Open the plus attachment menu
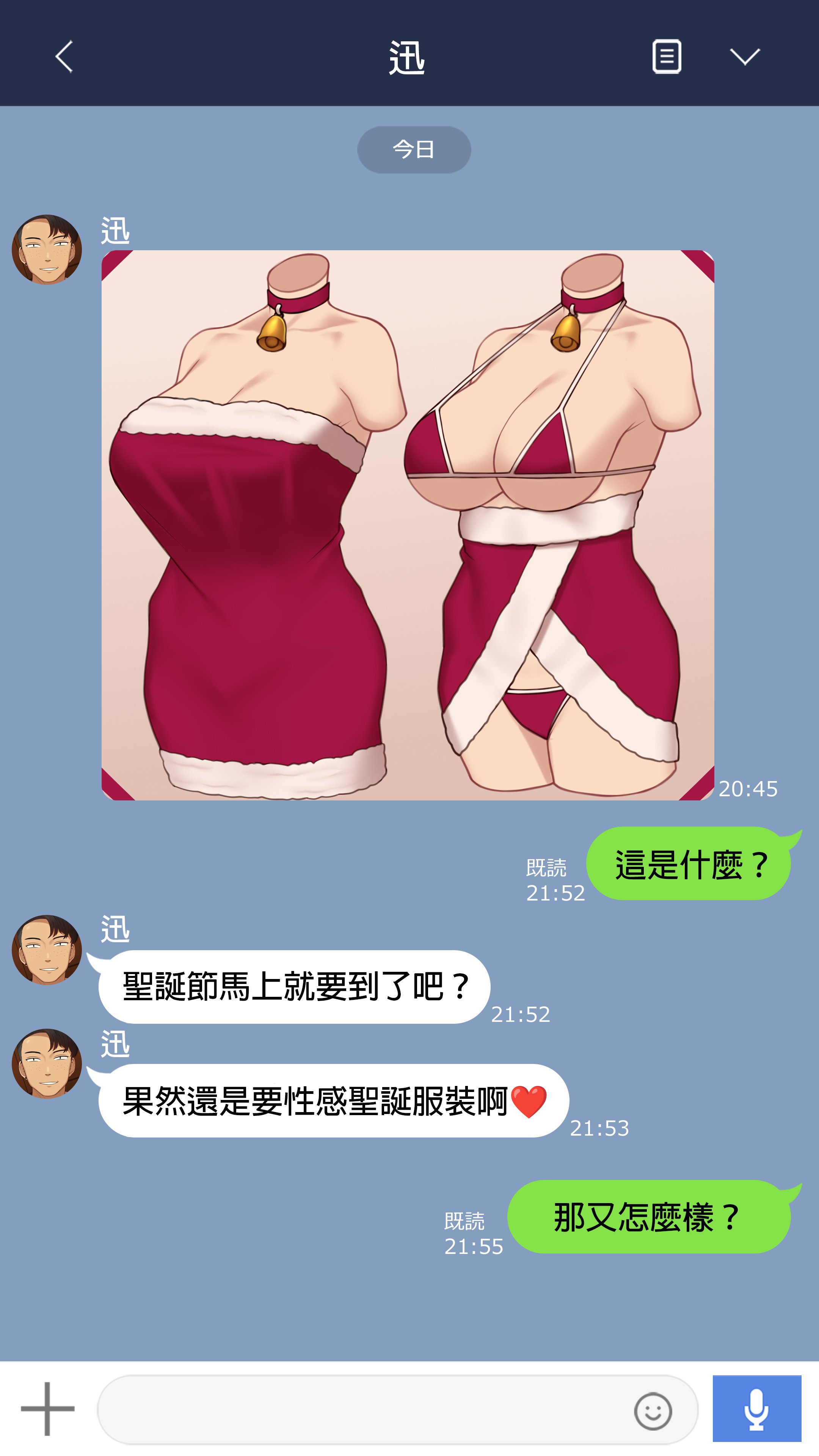The width and height of the screenshot is (819, 1456). 47,1409
